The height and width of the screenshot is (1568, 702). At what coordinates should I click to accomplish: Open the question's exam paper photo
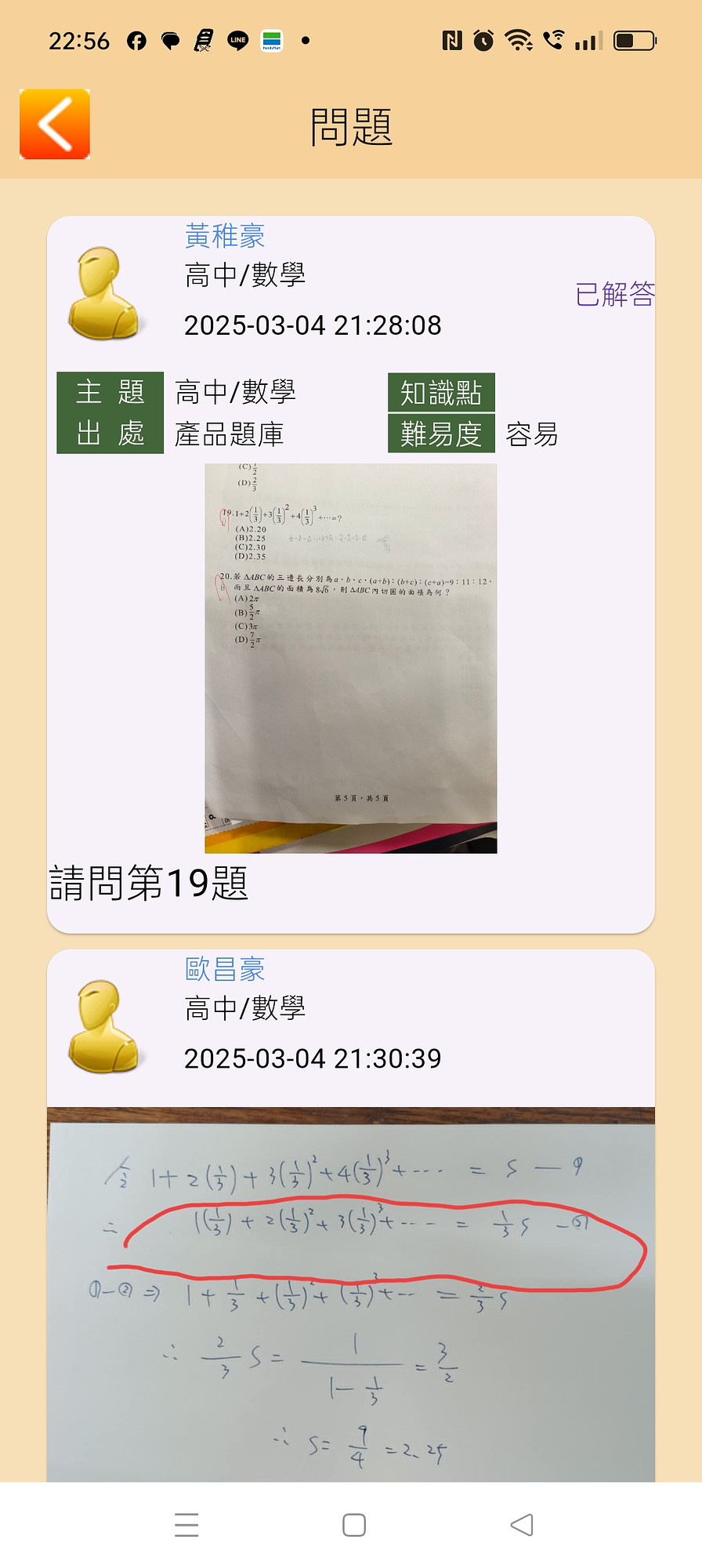tap(350, 658)
